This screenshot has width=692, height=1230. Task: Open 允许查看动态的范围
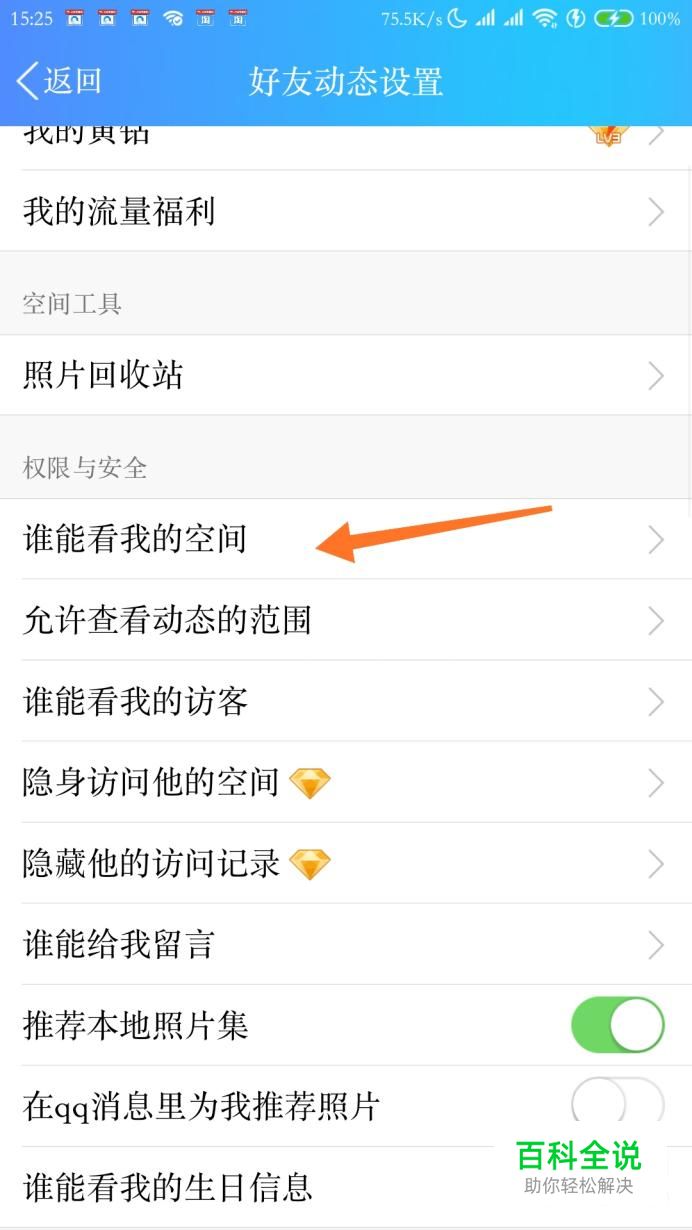point(346,621)
